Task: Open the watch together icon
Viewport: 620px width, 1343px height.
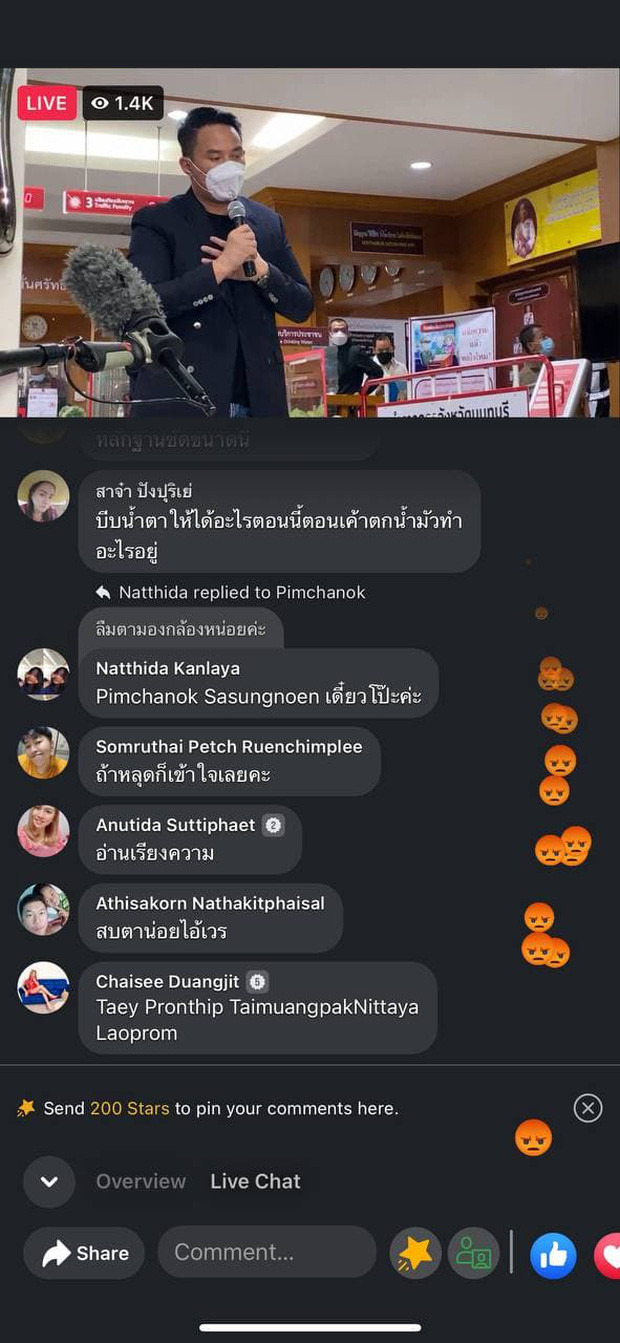Action: click(473, 1253)
